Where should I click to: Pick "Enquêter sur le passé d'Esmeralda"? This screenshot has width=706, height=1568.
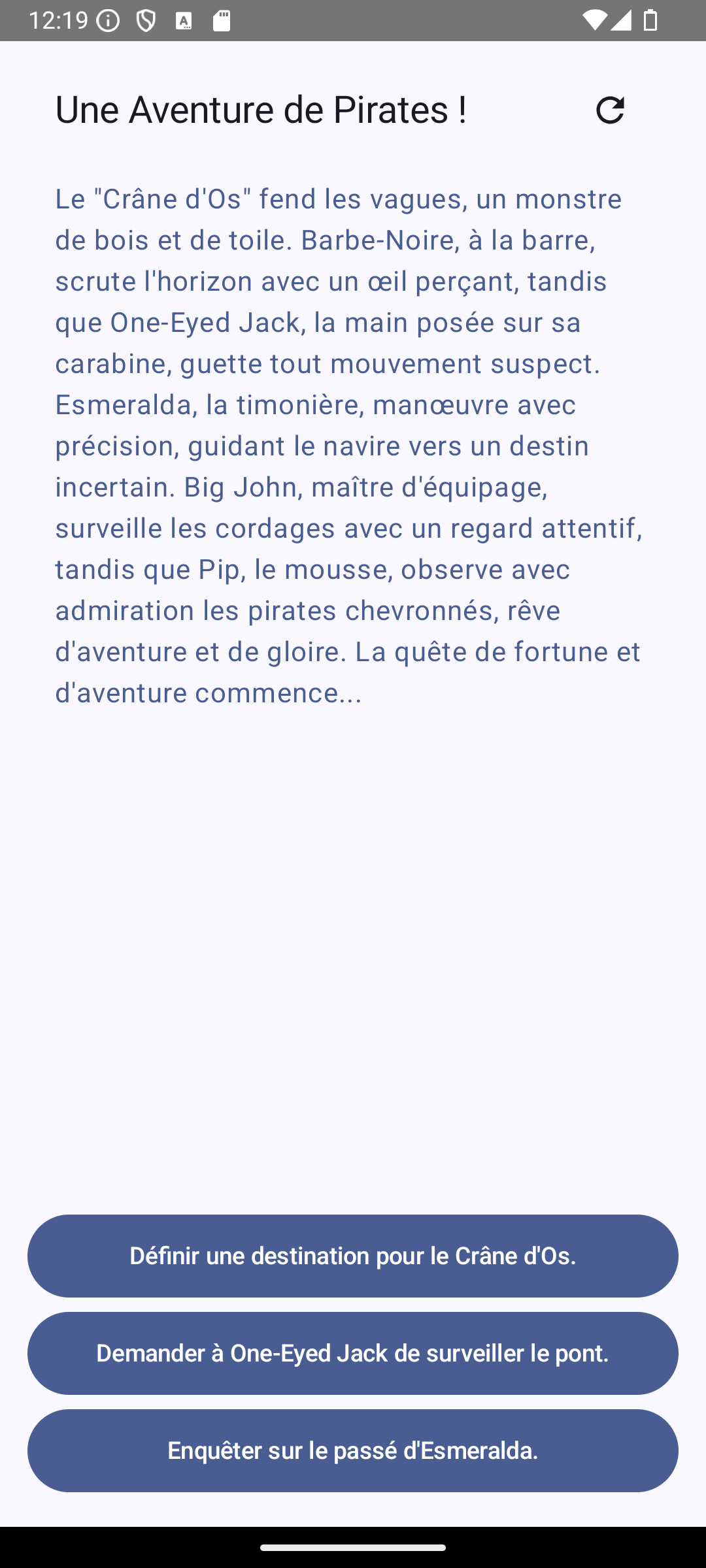pyautogui.click(x=353, y=1450)
